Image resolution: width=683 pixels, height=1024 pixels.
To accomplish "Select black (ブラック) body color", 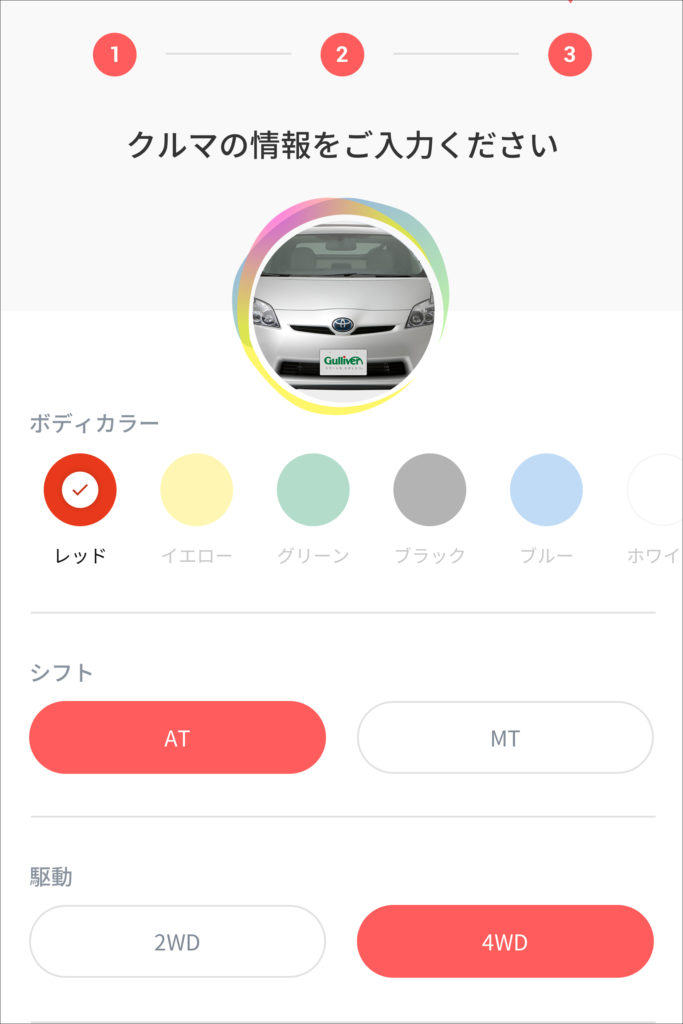I will (x=430, y=490).
